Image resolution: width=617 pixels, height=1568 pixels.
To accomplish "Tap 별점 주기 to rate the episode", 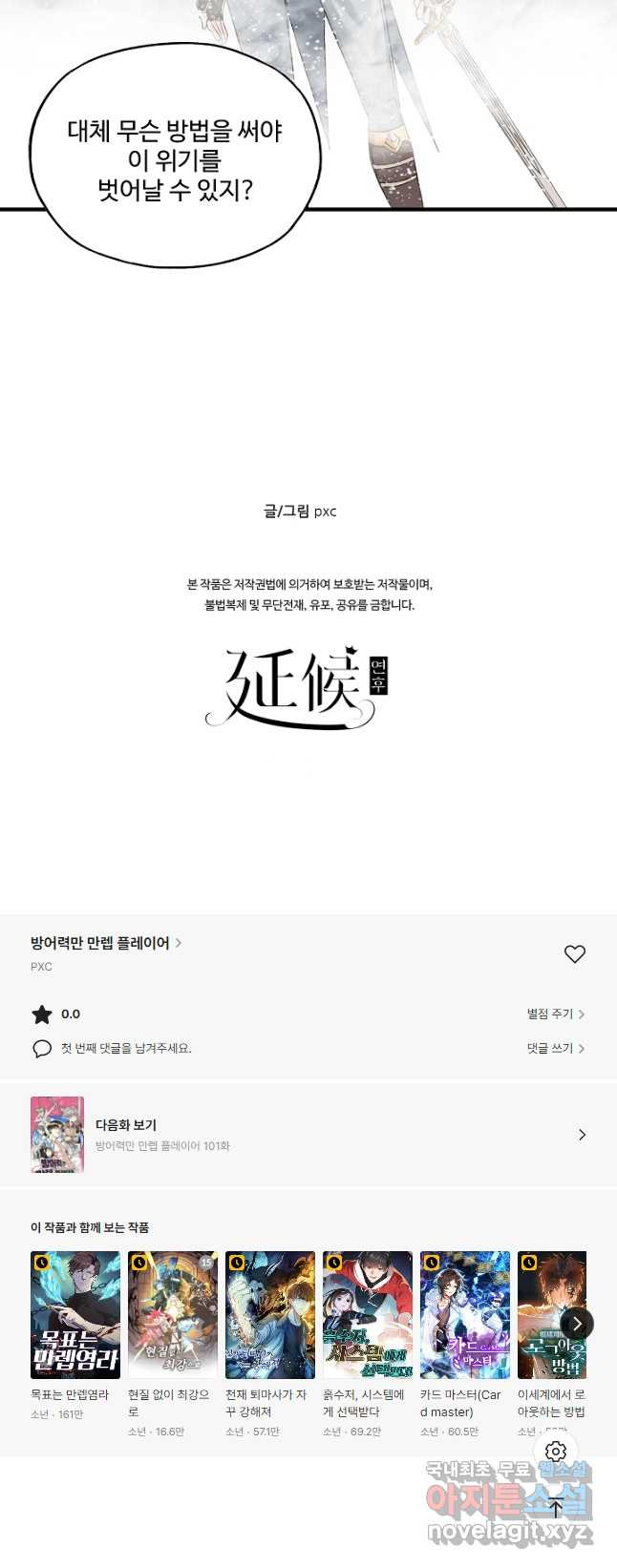I will [555, 1014].
